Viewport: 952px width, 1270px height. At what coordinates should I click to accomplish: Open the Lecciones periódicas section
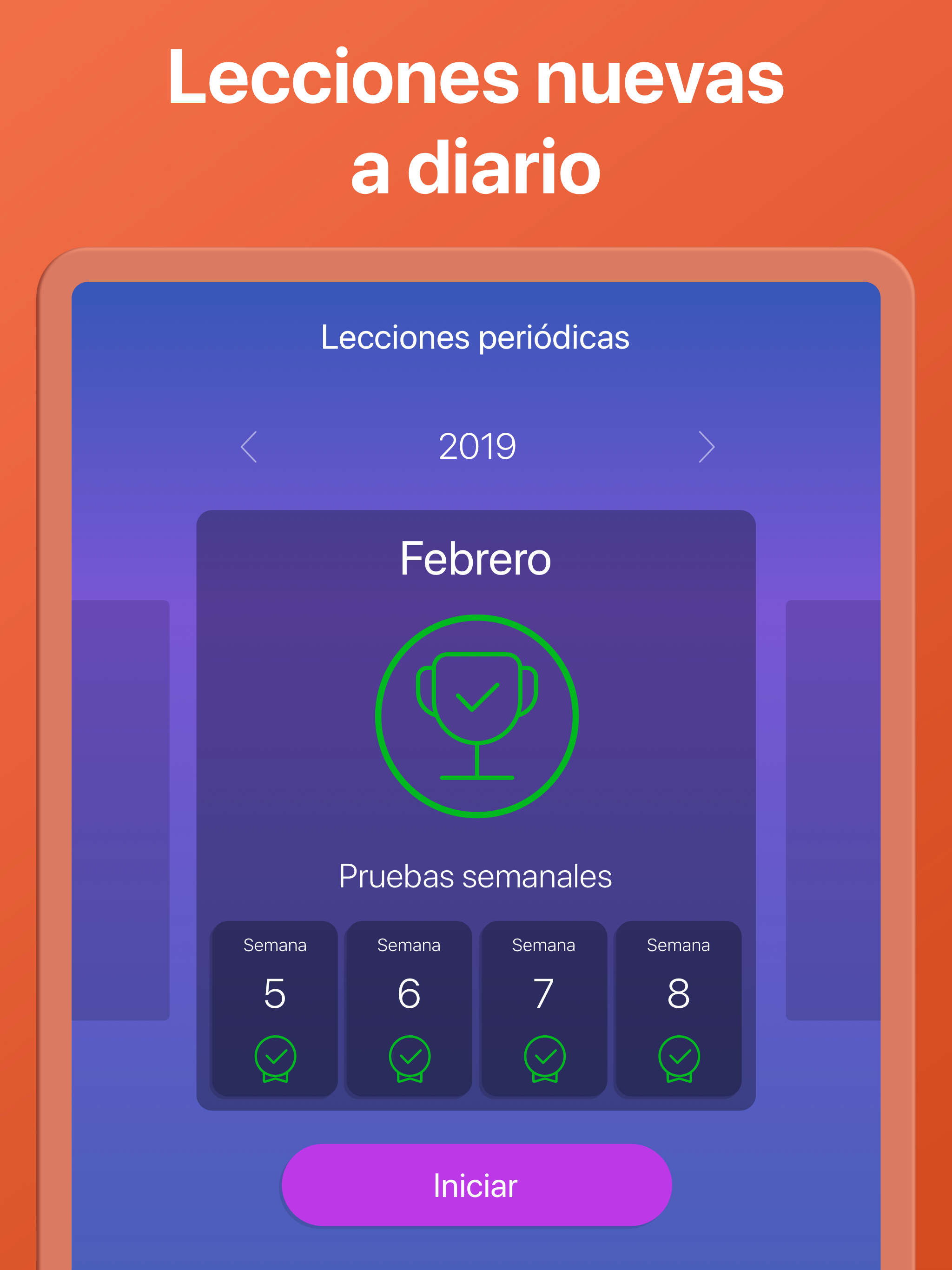[476, 338]
